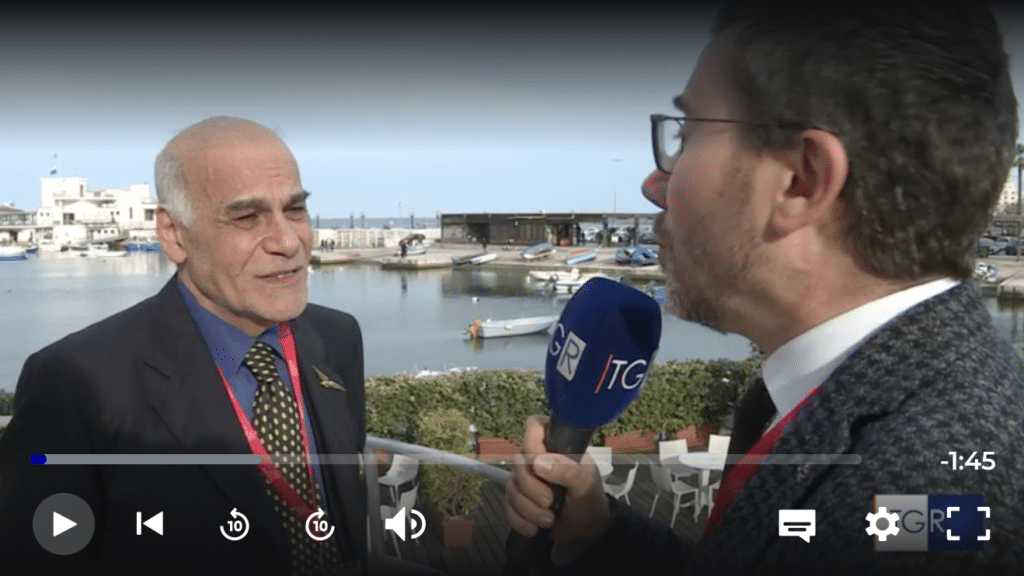Open the subtitles options
Image resolution: width=1024 pixels, height=576 pixels.
point(797,524)
